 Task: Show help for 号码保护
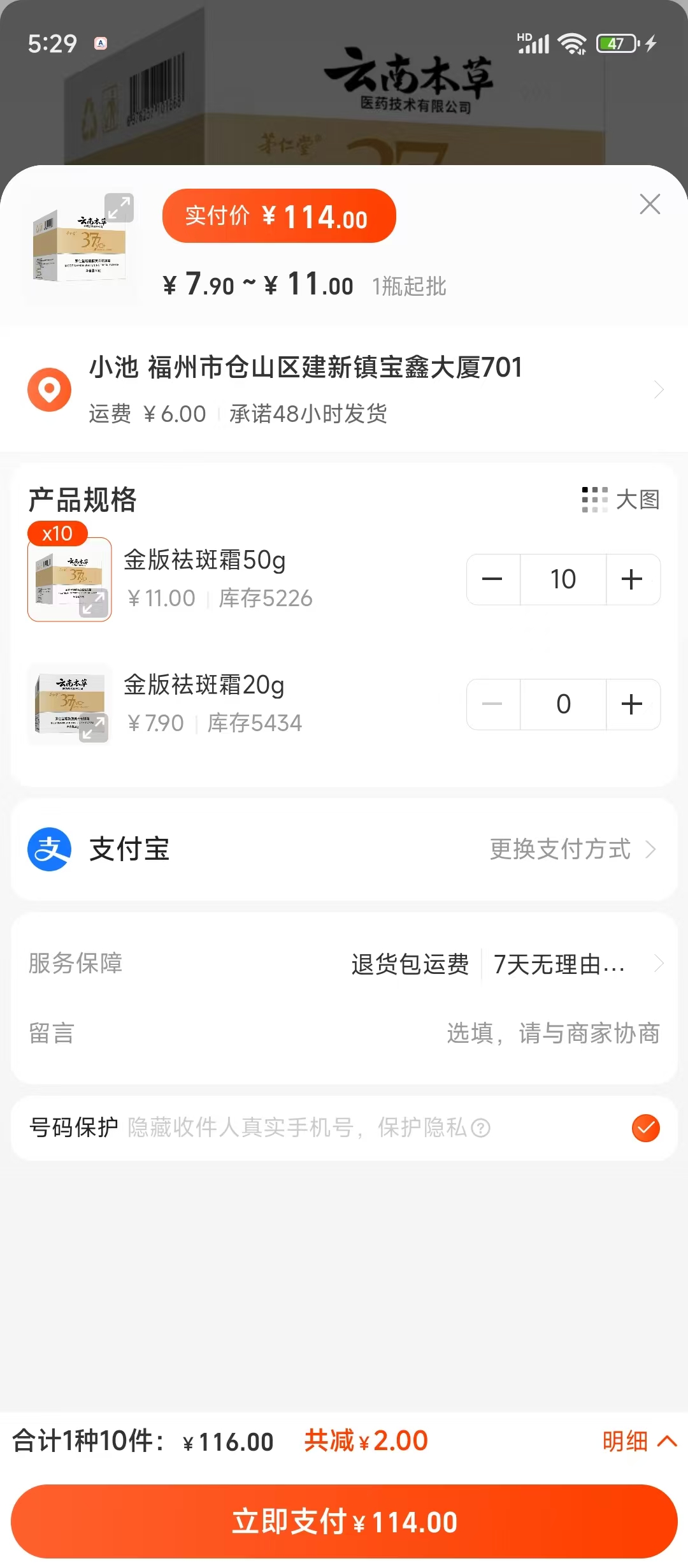click(x=481, y=1129)
